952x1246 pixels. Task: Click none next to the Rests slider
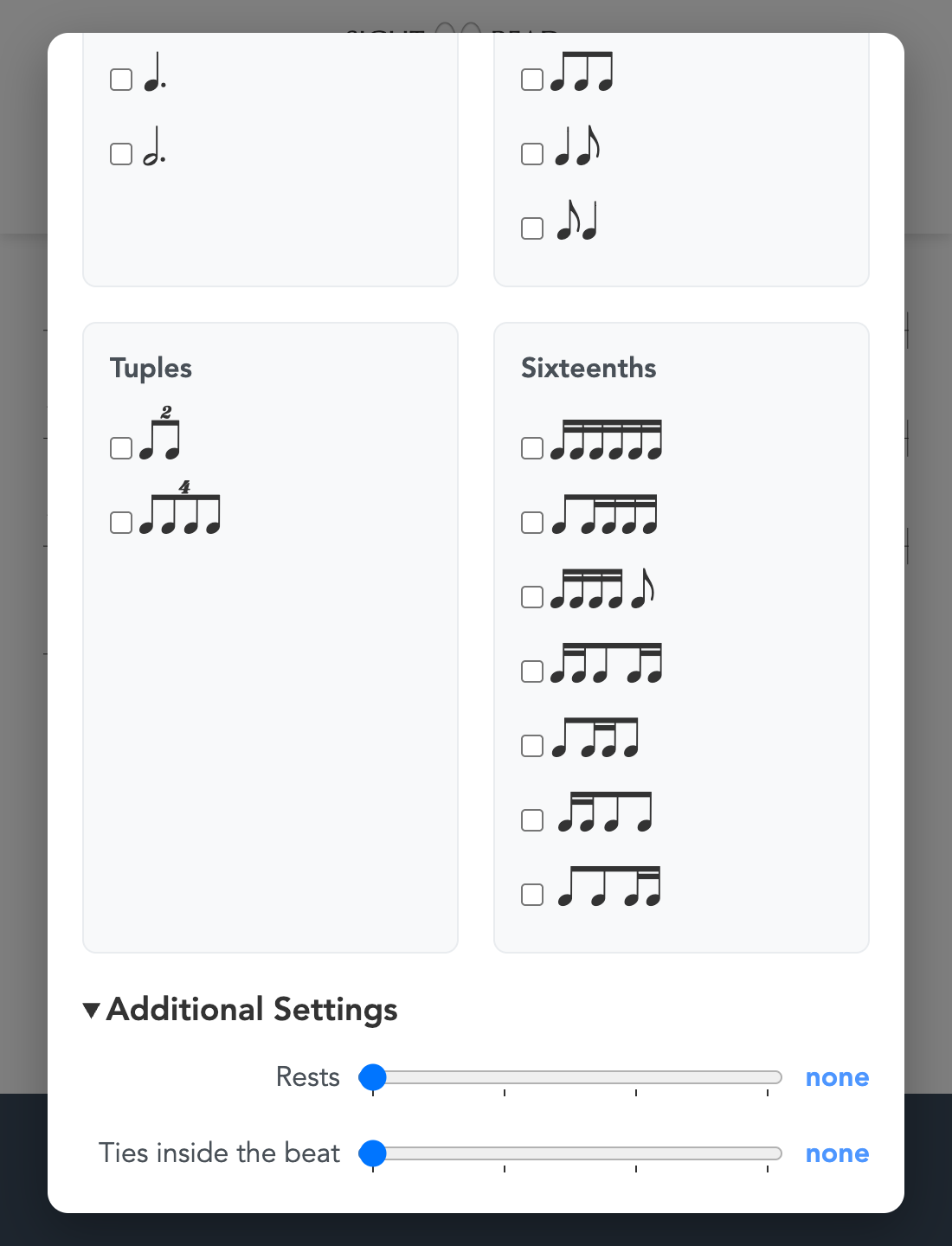836,1076
